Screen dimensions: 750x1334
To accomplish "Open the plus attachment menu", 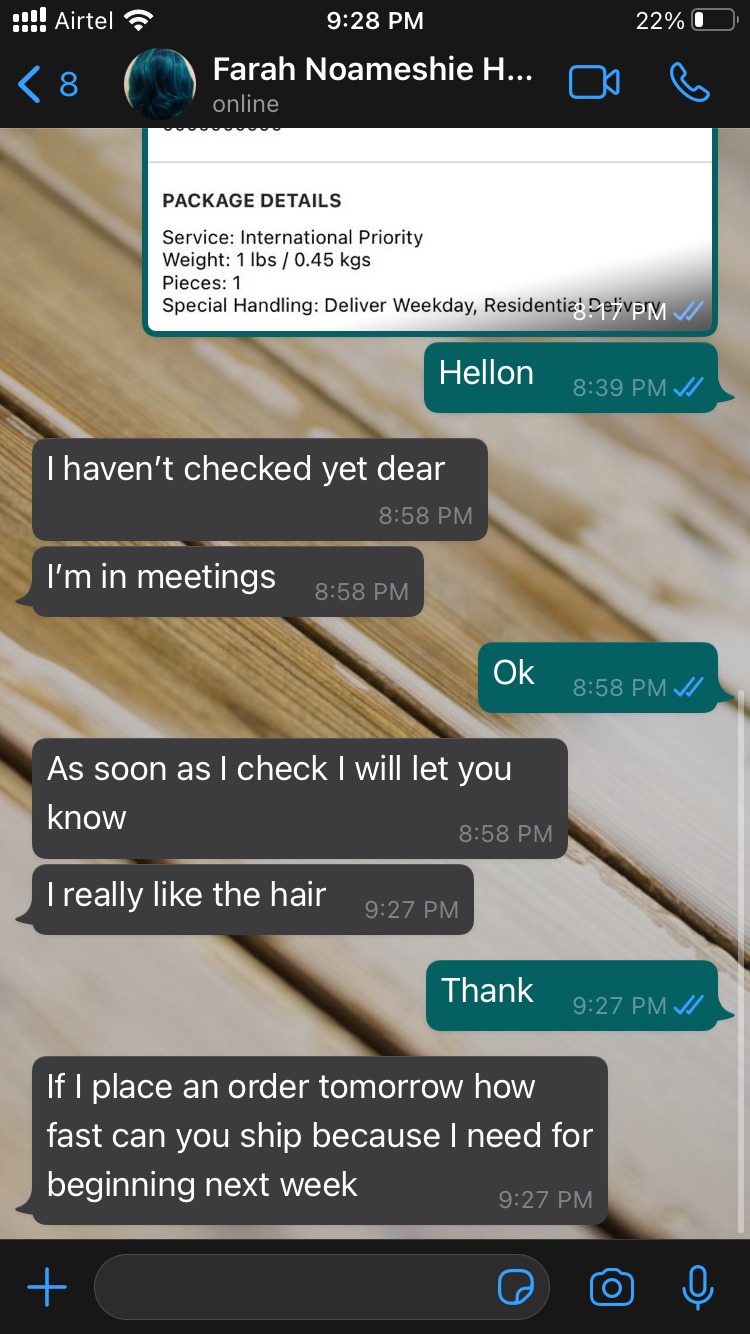I will click(47, 1288).
